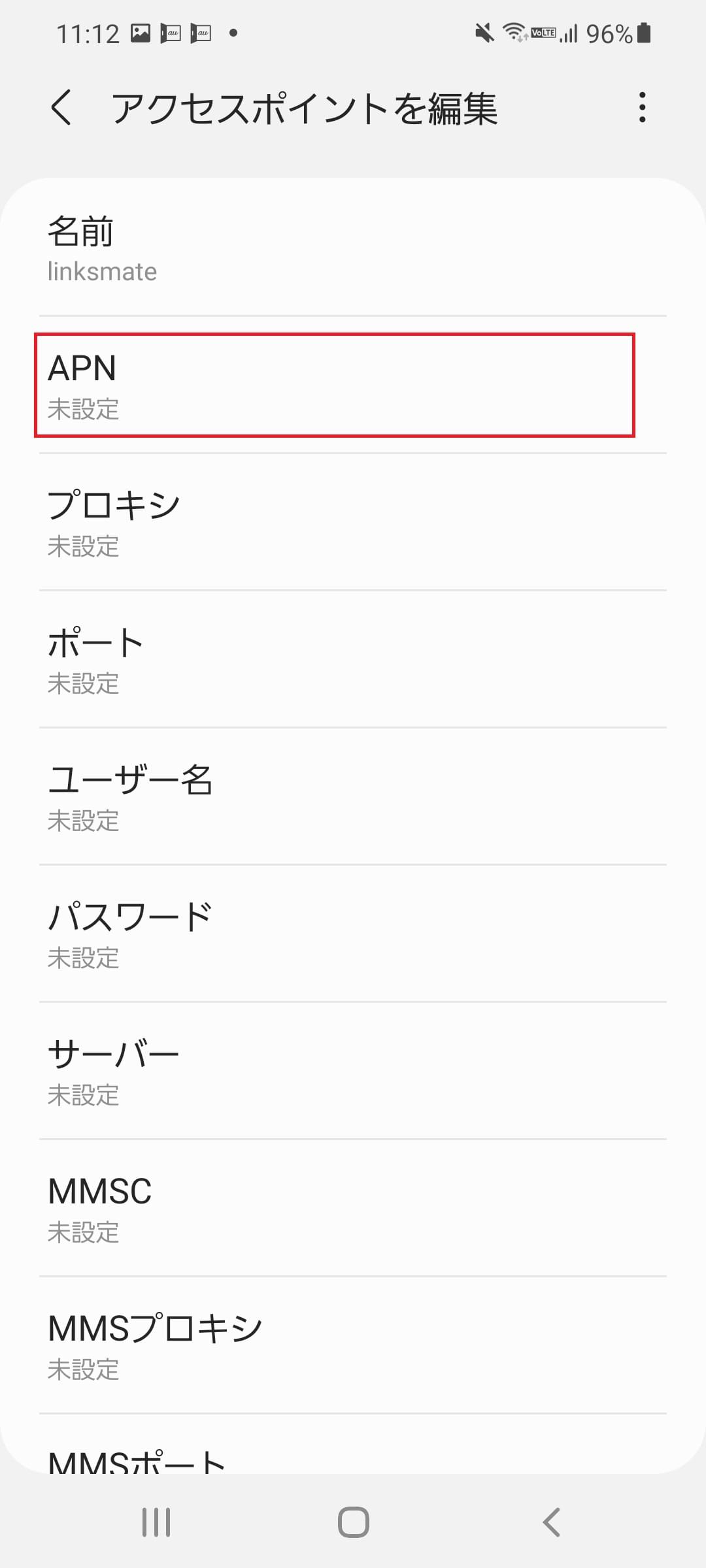This screenshot has height=1568, width=706.
Task: Tap the back arrow in the title bar
Action: pos(62,108)
